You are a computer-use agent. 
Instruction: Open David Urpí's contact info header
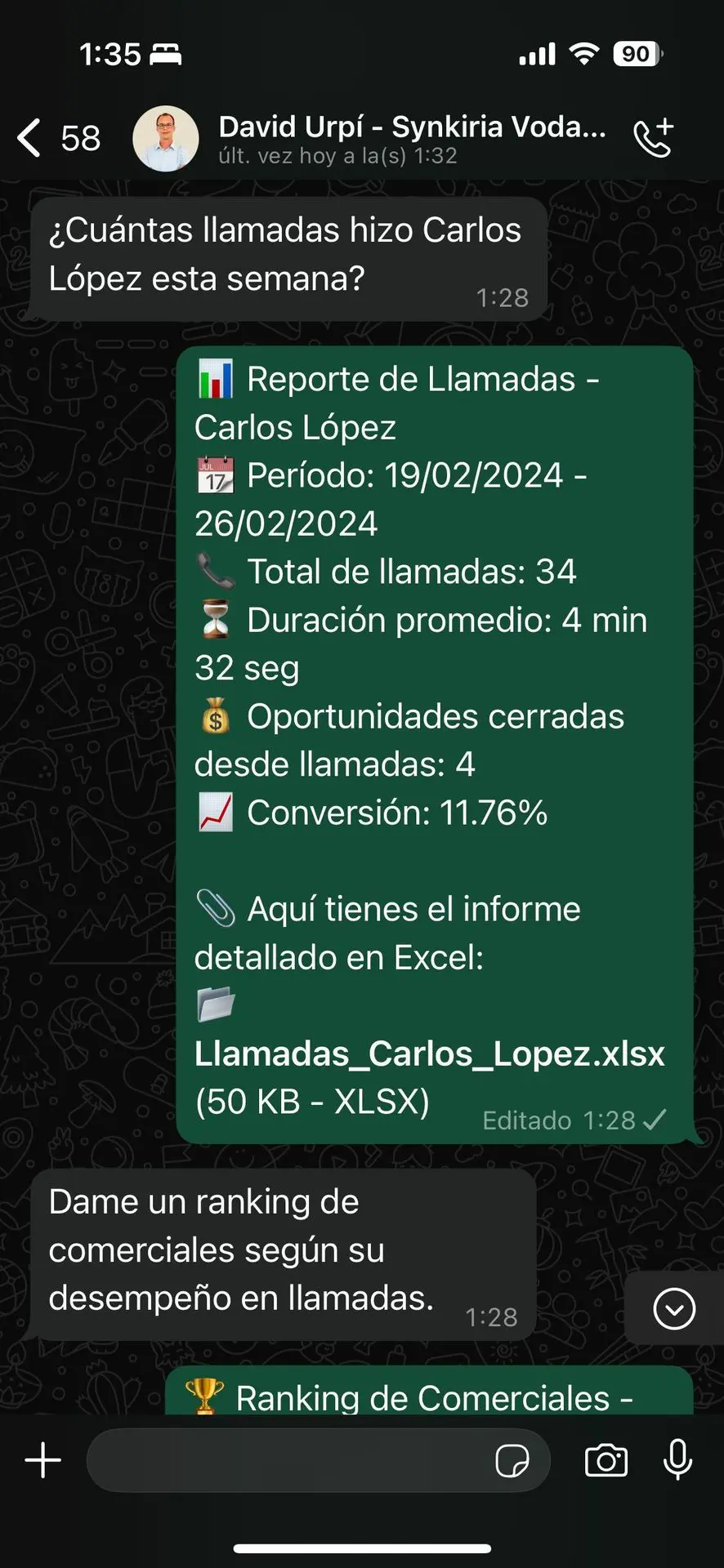[411, 137]
